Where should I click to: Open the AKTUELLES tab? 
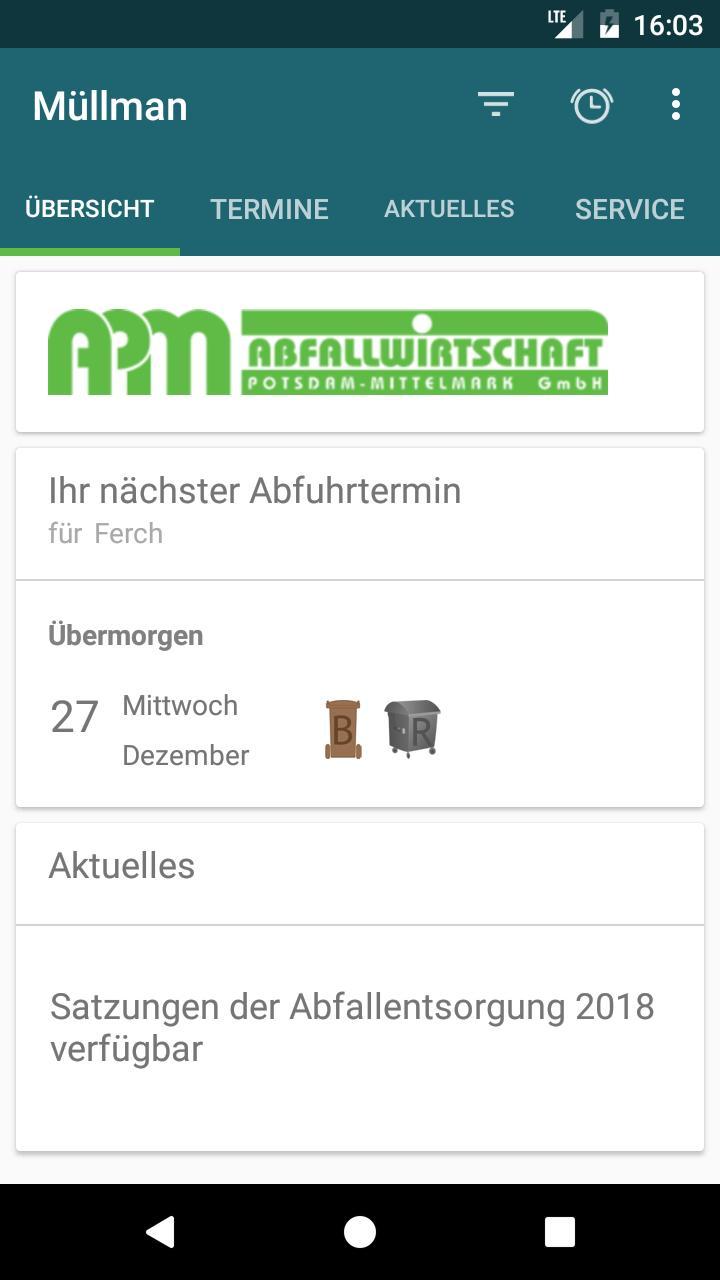449,209
